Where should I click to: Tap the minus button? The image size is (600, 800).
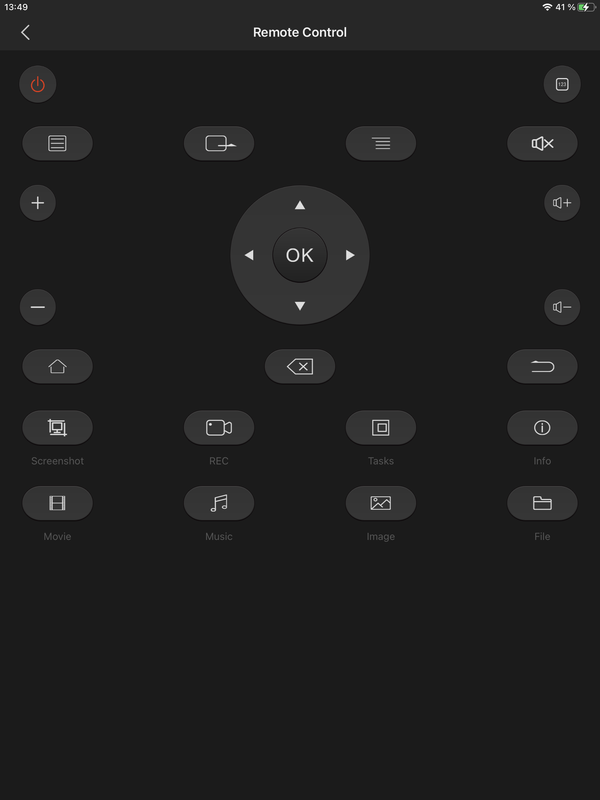click(x=38, y=307)
